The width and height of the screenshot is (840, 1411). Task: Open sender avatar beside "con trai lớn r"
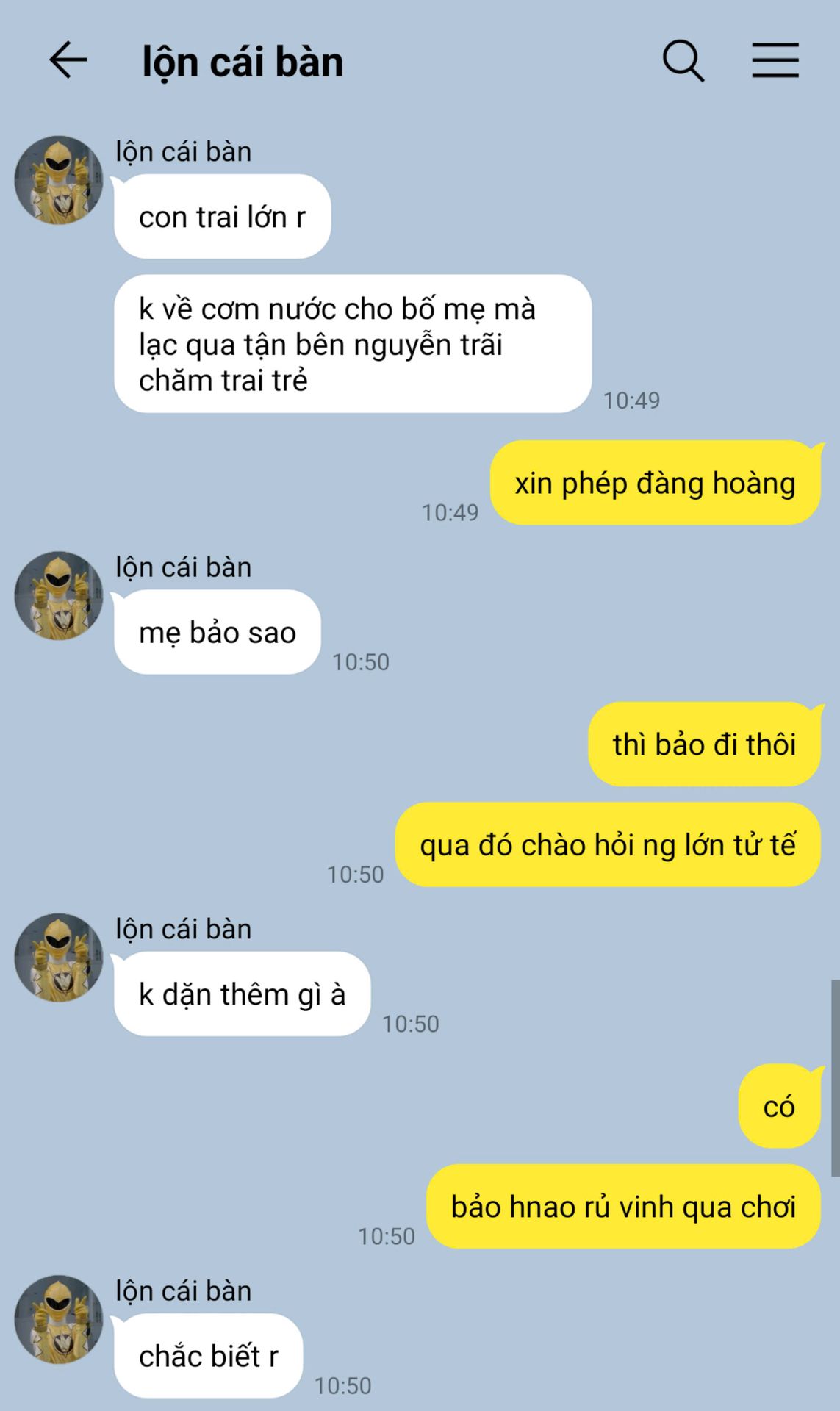(59, 180)
